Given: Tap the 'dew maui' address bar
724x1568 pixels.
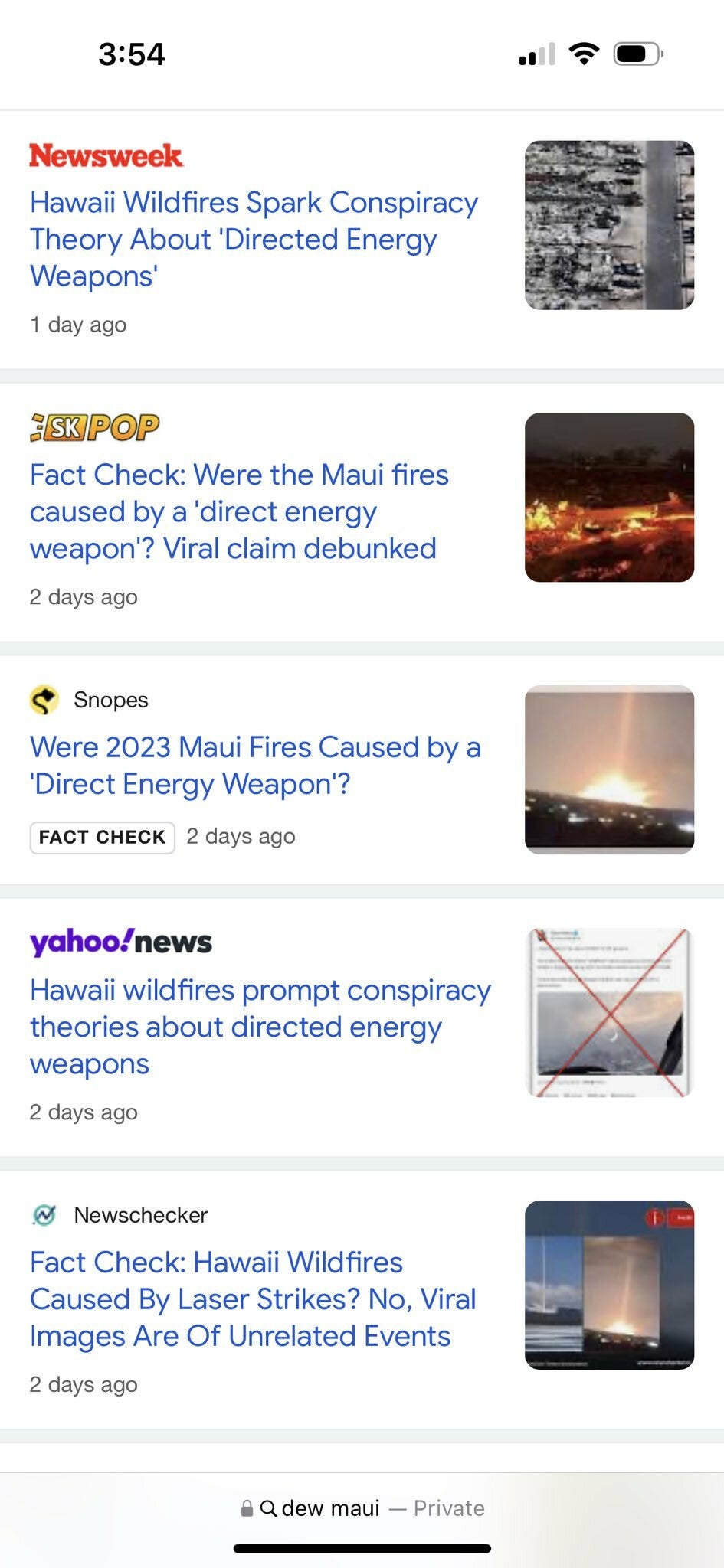Looking at the screenshot, I should click(362, 1508).
